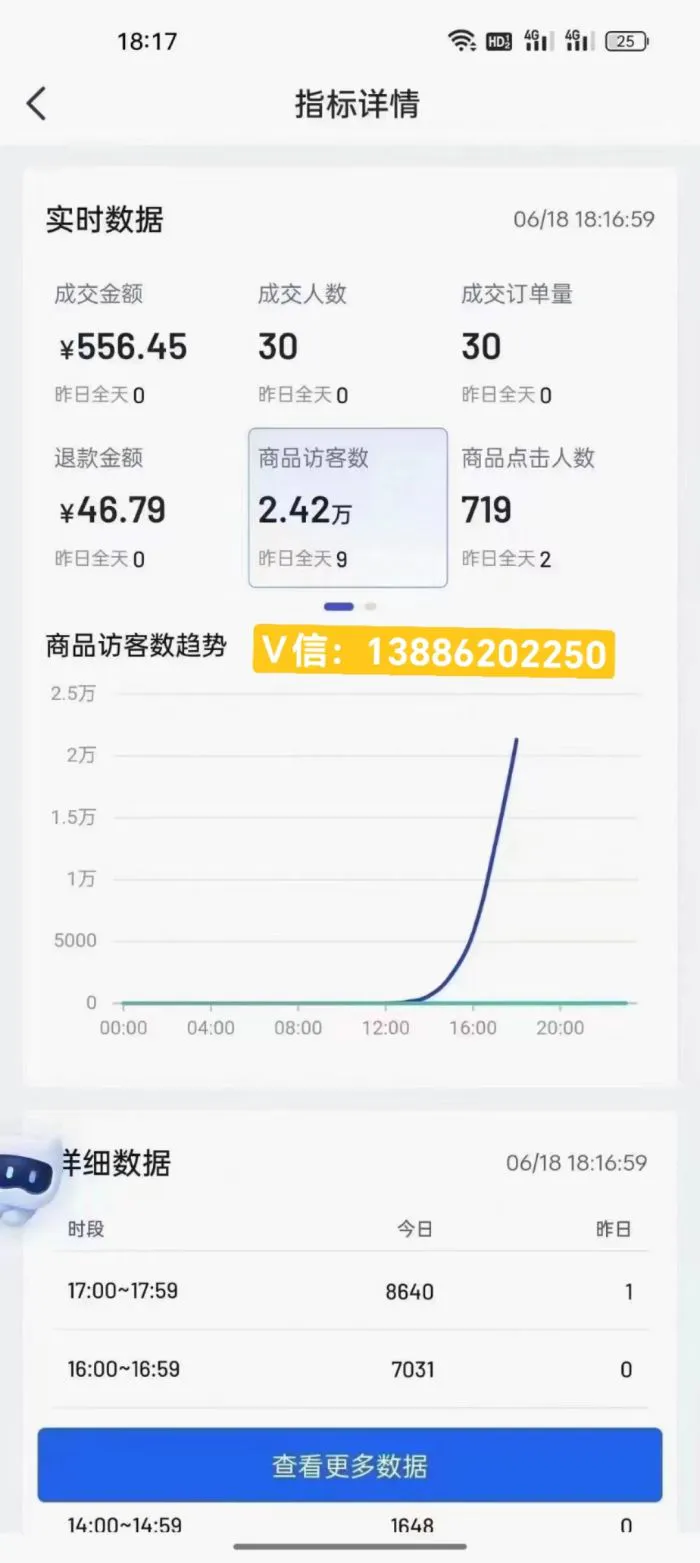The height and width of the screenshot is (1563, 700).
Task: Select the 商品访客数 metric card
Action: [347, 508]
